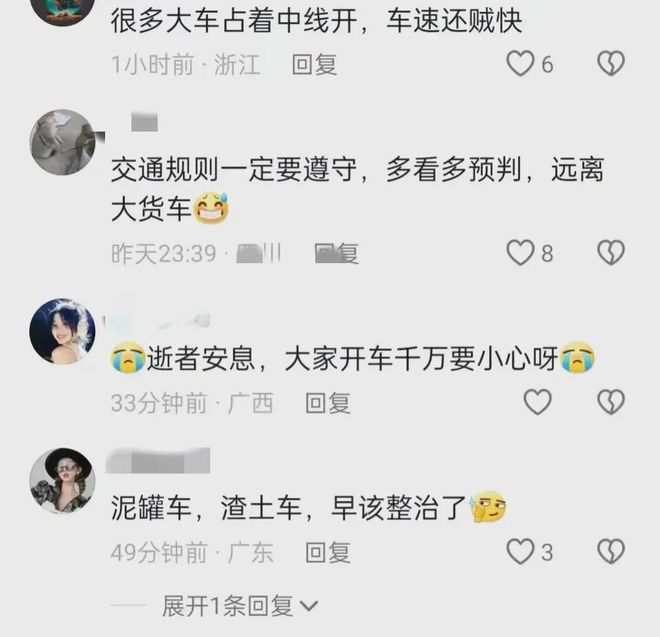Image resolution: width=660 pixels, height=637 pixels.
Task: Dislike the comment about 交通规则一定要遵守
Action: 611,253
